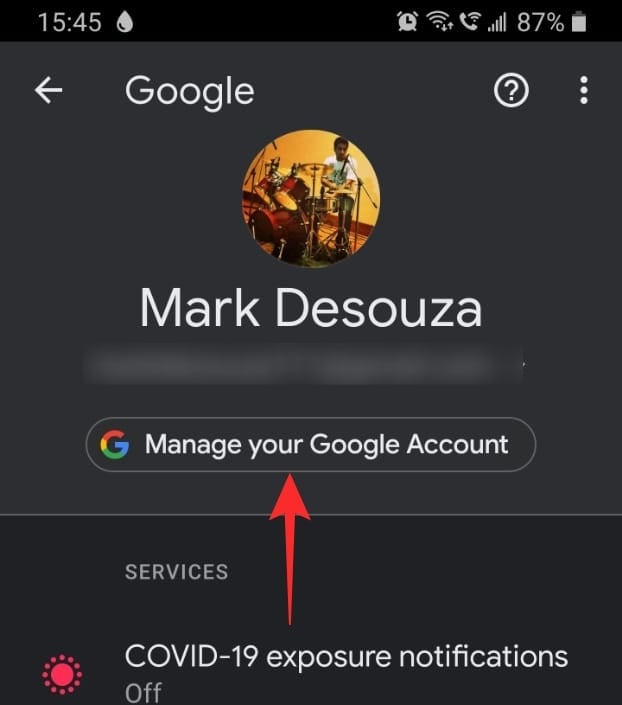Tap Mark Desouza's profile picture
The image size is (622, 705).
(311, 197)
